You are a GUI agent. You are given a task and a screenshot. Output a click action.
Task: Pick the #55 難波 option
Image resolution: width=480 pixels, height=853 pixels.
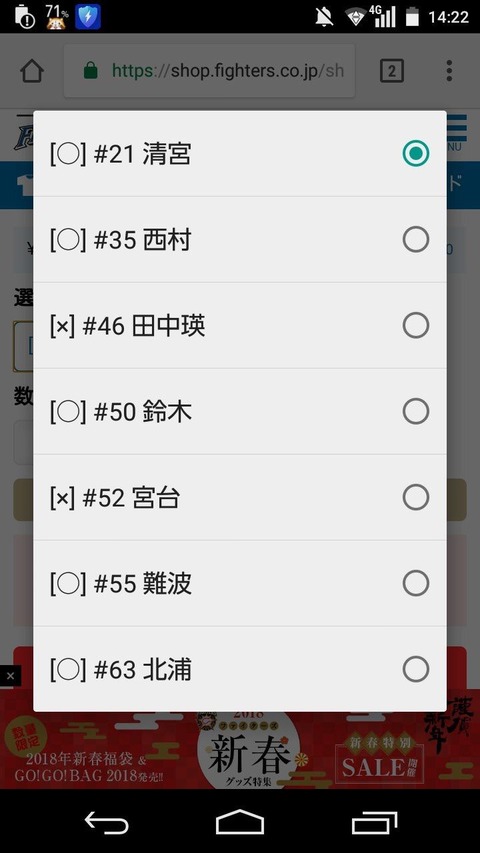pos(239,583)
